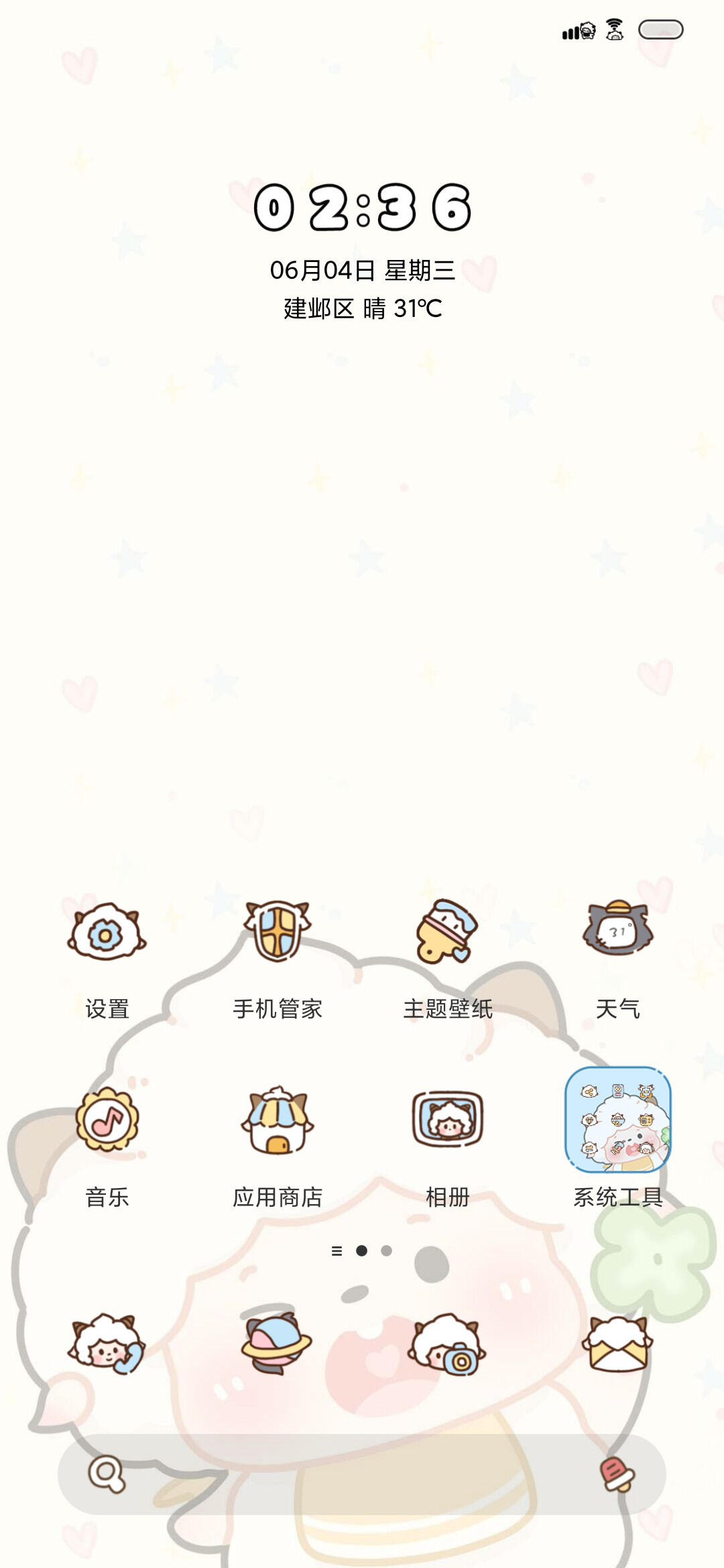This screenshot has height=1568, width=724.
Task: Launch the planet browser icon in dock
Action: pos(277,1343)
